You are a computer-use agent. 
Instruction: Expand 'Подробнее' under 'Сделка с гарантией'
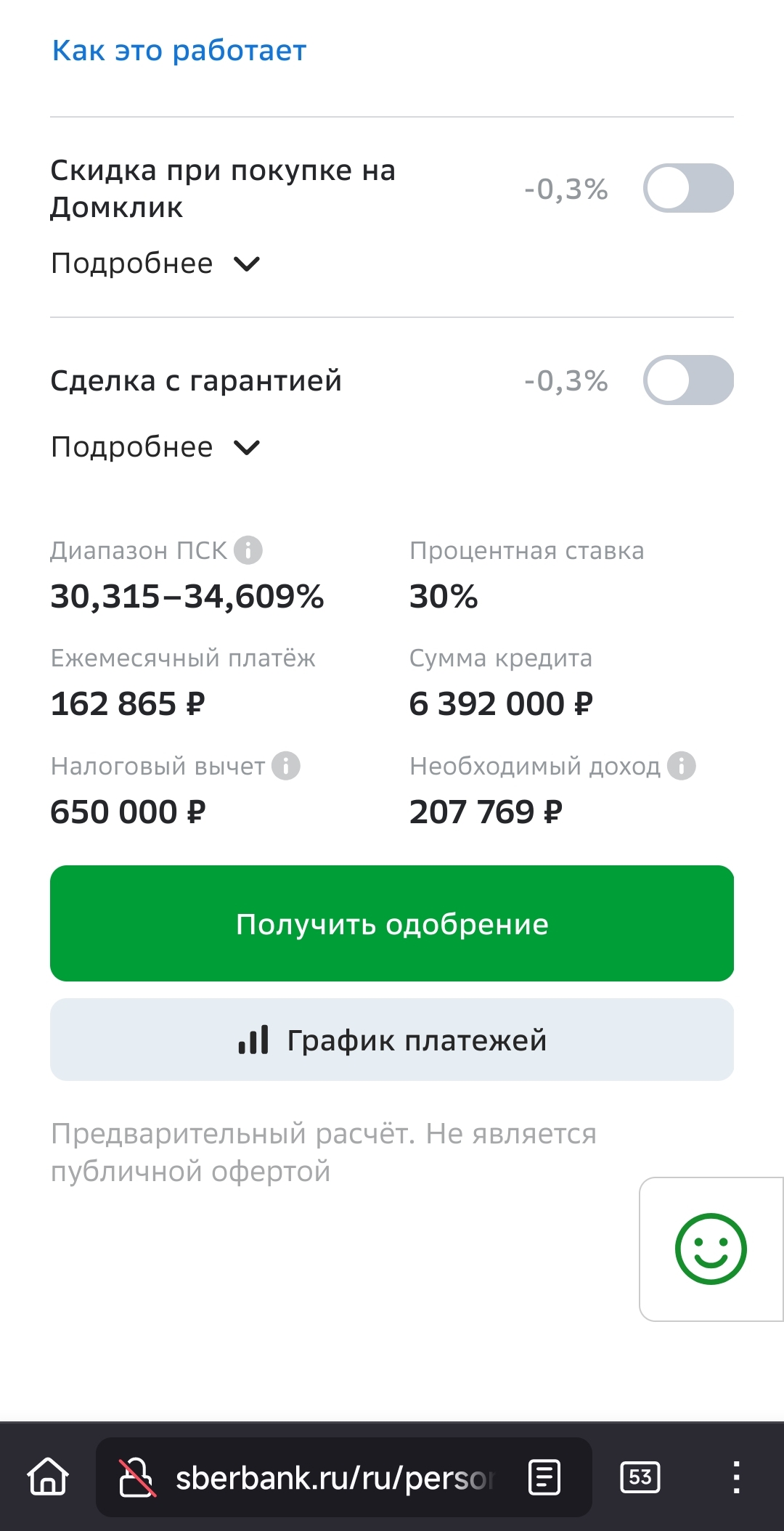[155, 447]
